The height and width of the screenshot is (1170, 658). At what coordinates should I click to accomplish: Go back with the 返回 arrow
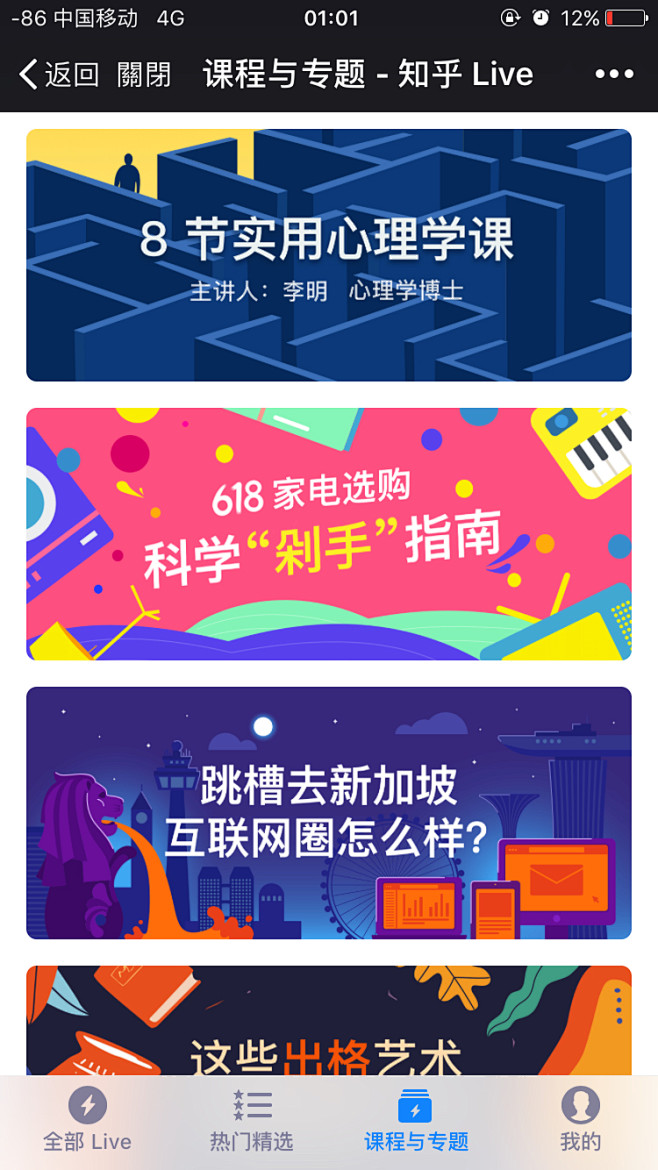pyautogui.click(x=58, y=75)
